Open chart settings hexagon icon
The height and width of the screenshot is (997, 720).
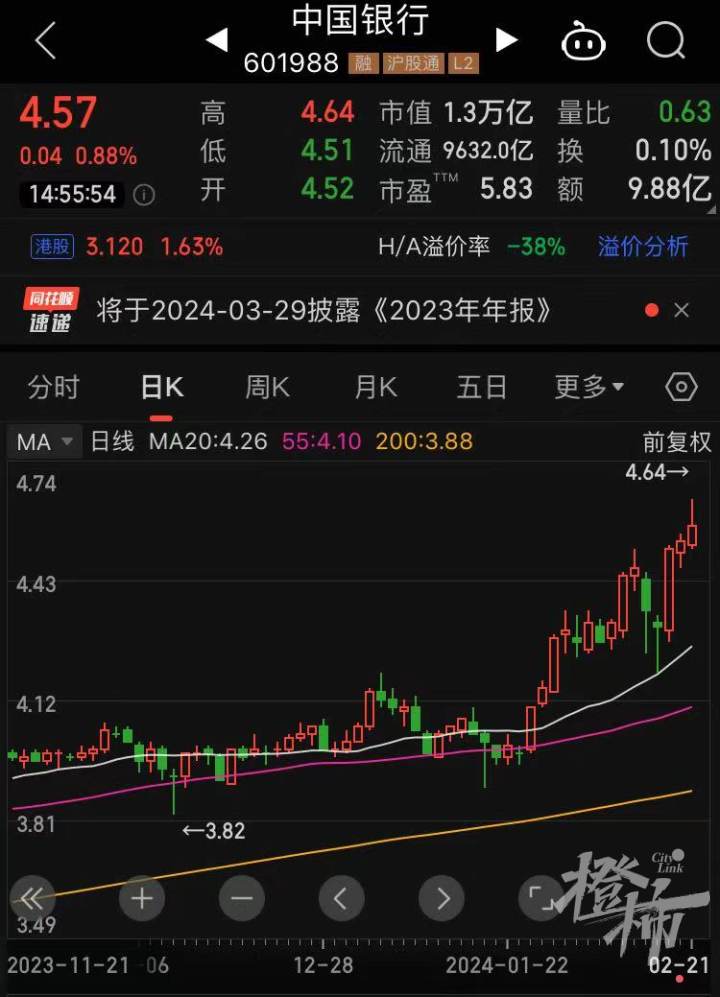click(x=681, y=388)
